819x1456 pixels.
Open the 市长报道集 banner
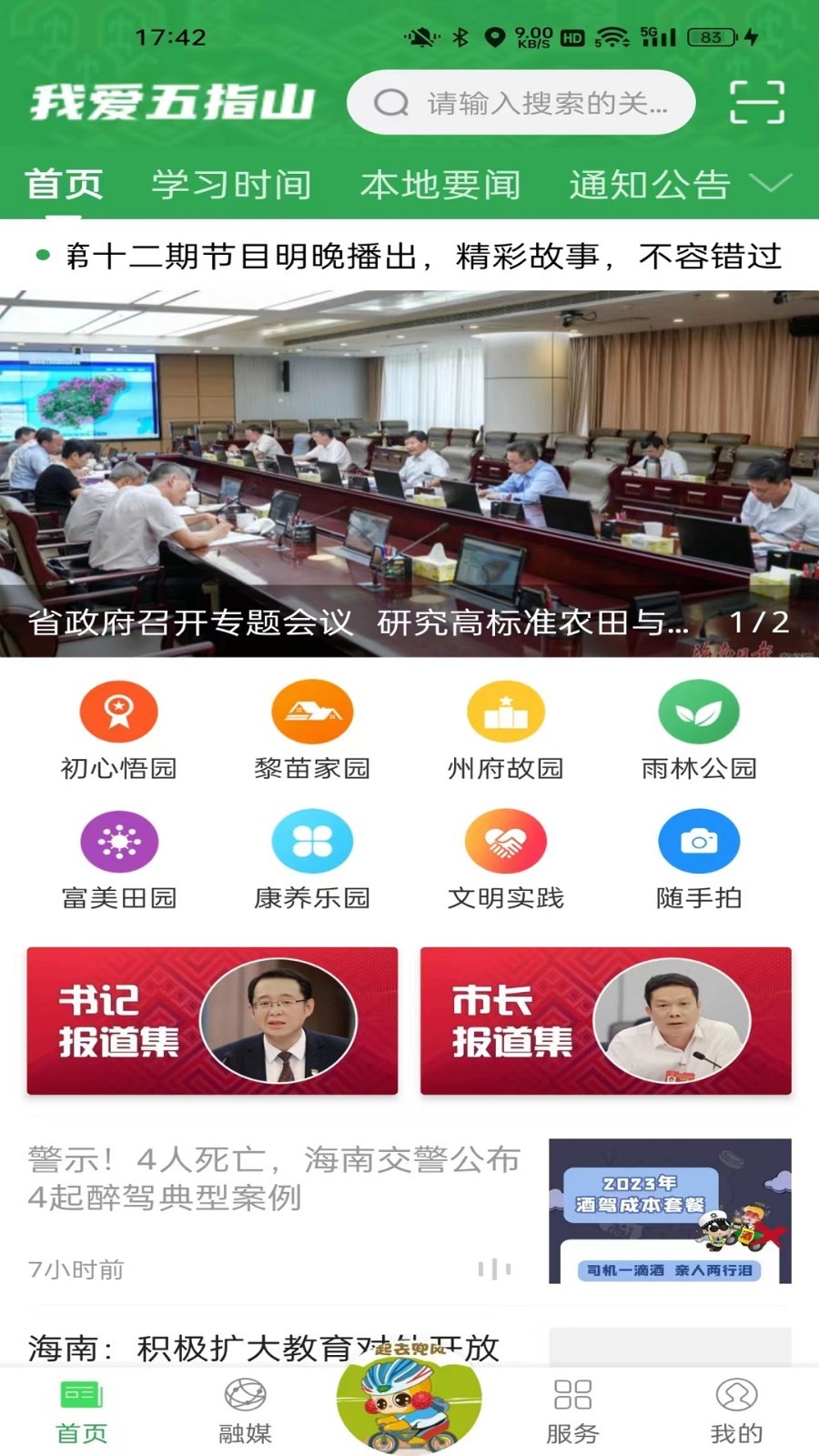(x=605, y=1019)
